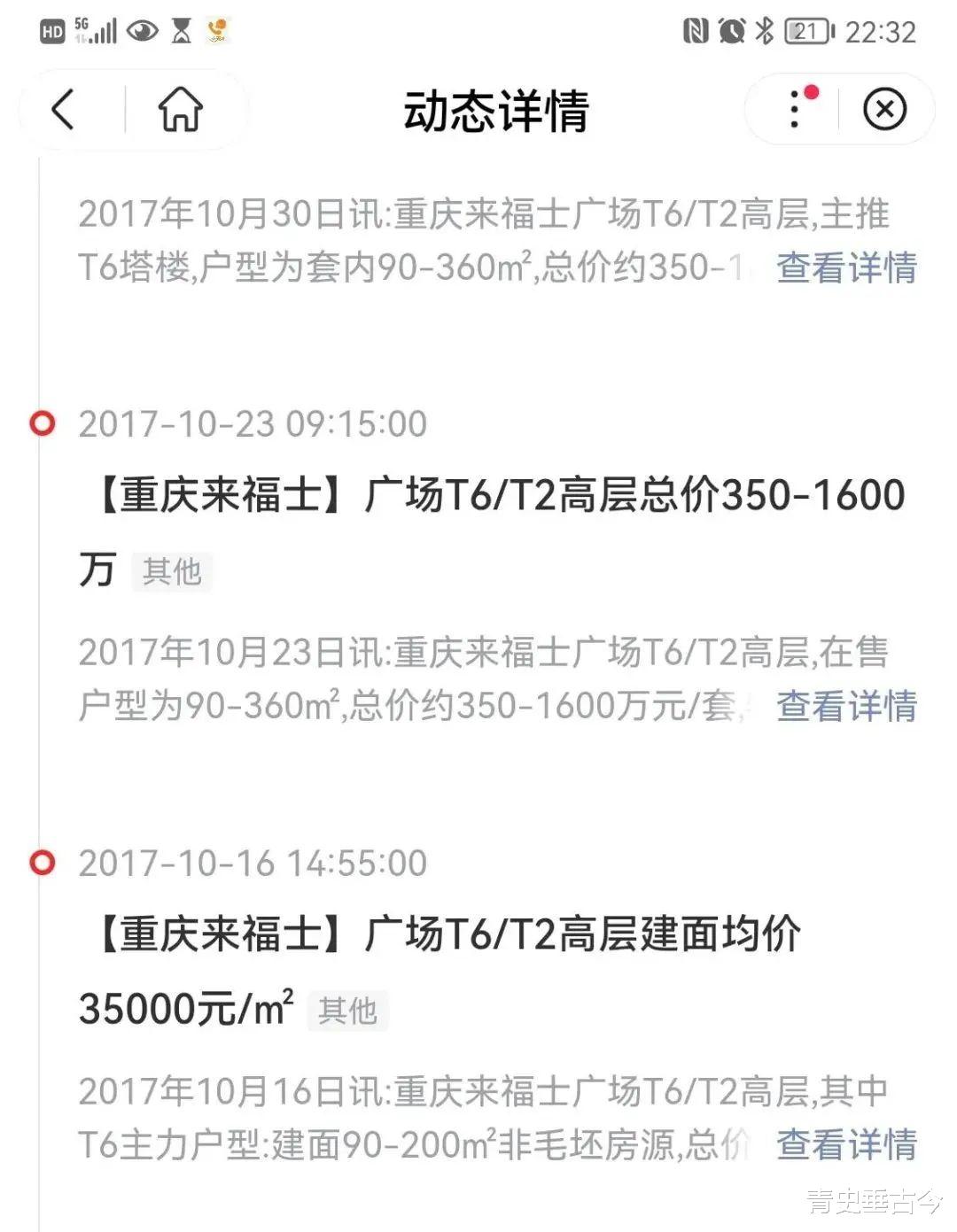
Task: Tap the back arrow navigation icon
Action: (63, 109)
